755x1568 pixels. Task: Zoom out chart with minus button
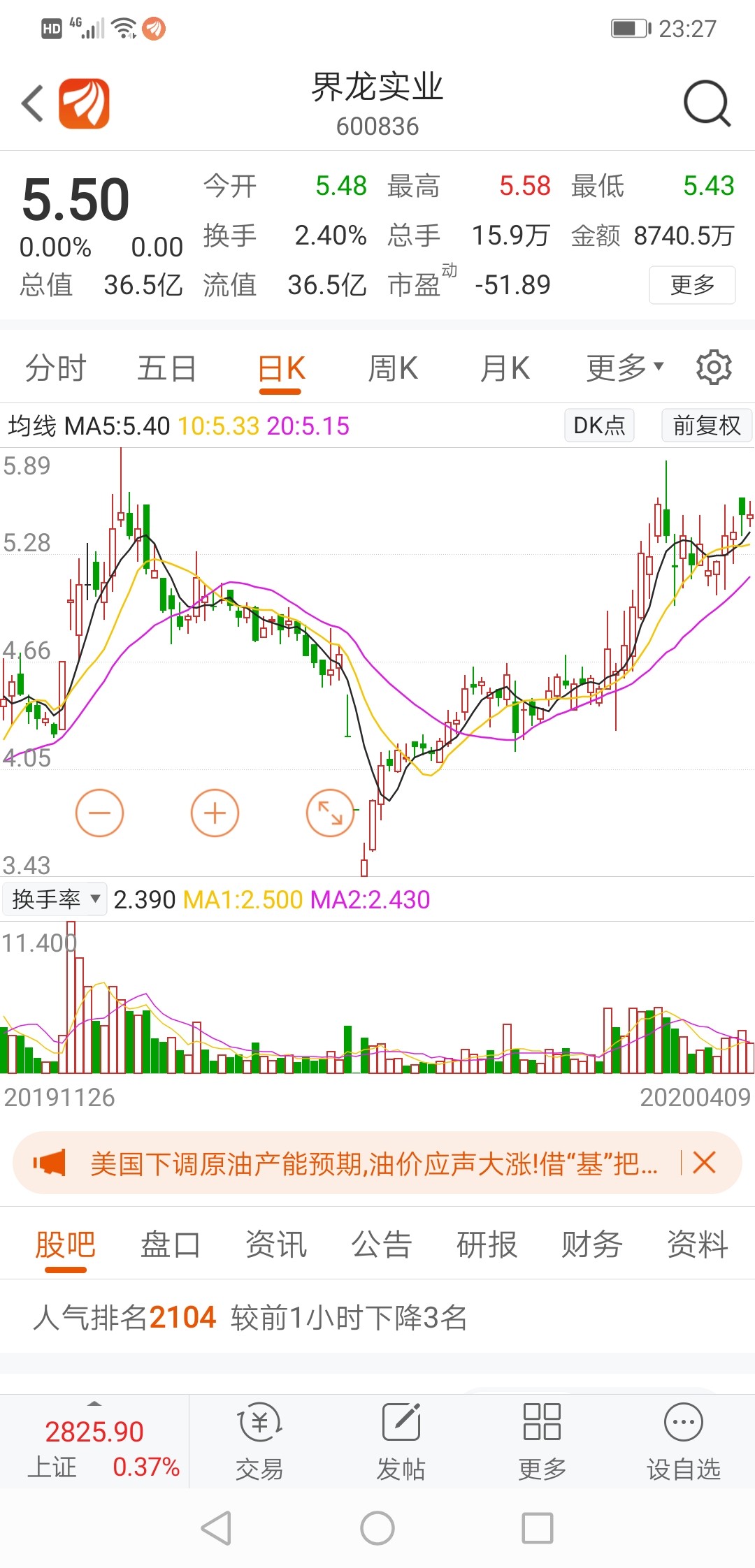point(99,813)
